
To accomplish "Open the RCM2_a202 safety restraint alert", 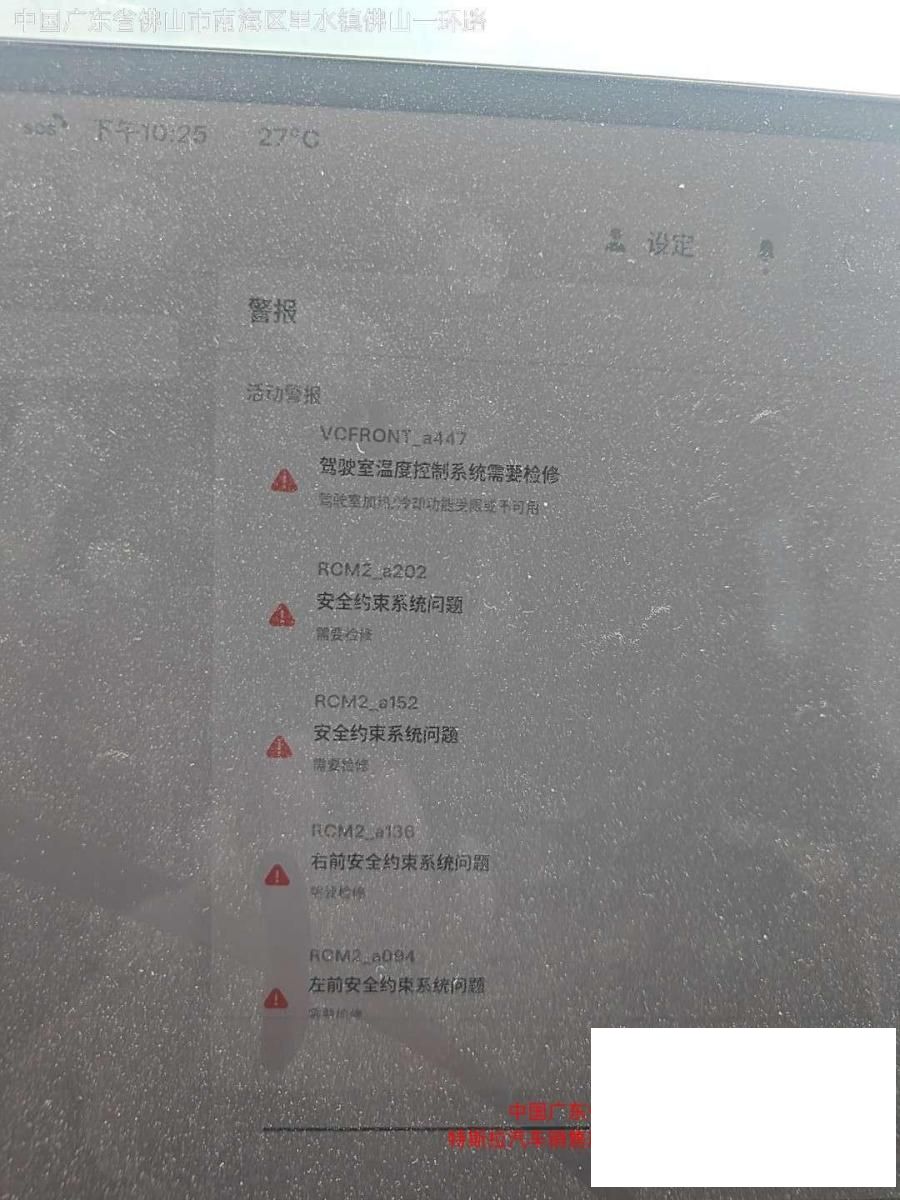I will 390,604.
